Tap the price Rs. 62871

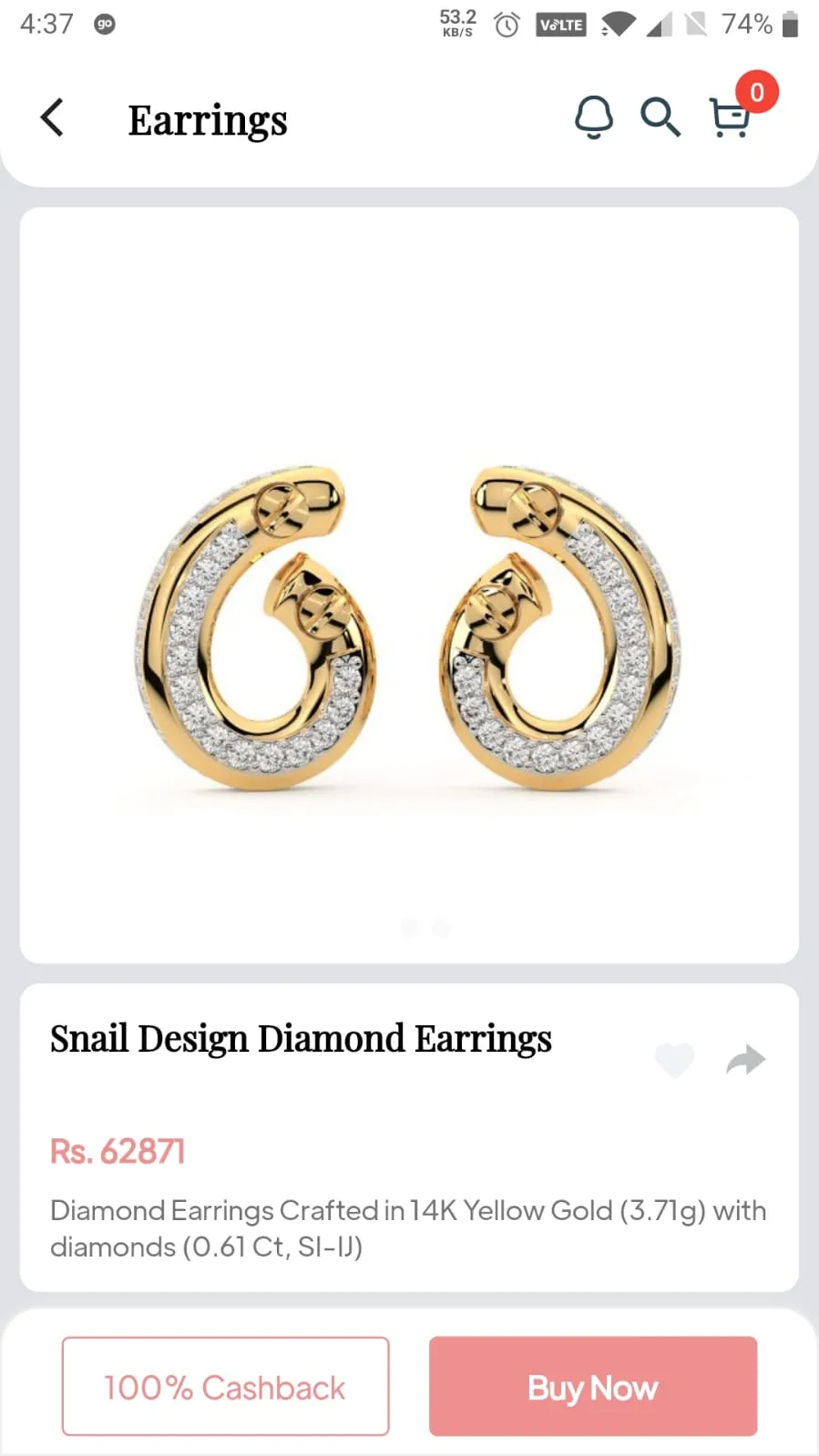pos(118,1151)
